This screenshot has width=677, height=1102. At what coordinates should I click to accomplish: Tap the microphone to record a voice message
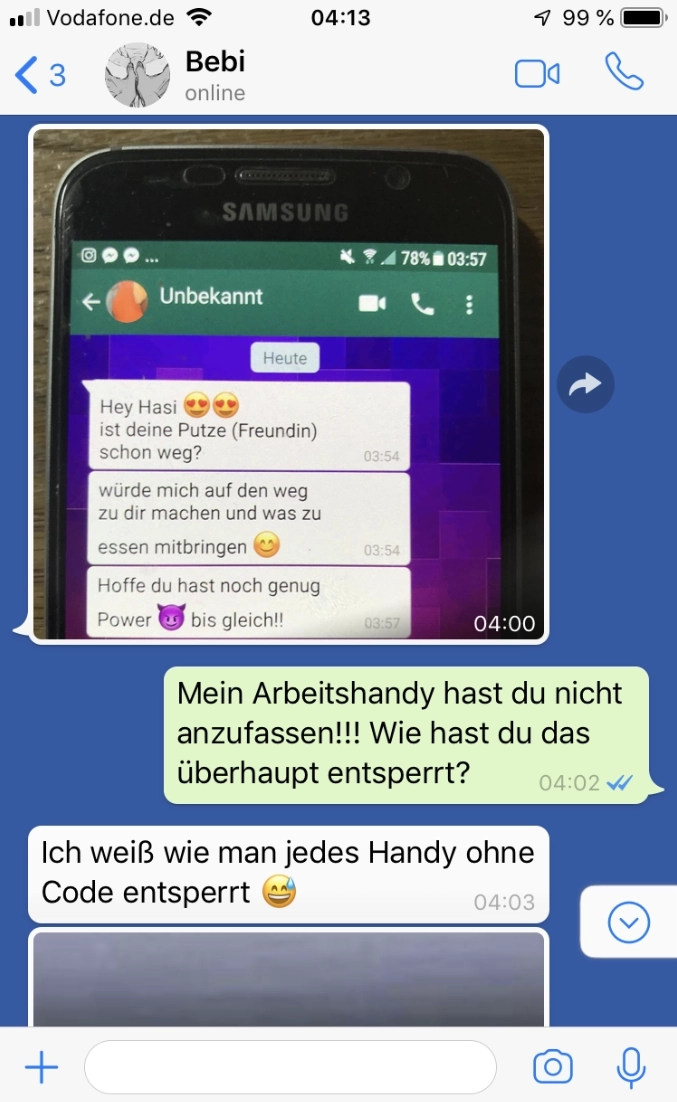tap(630, 1067)
